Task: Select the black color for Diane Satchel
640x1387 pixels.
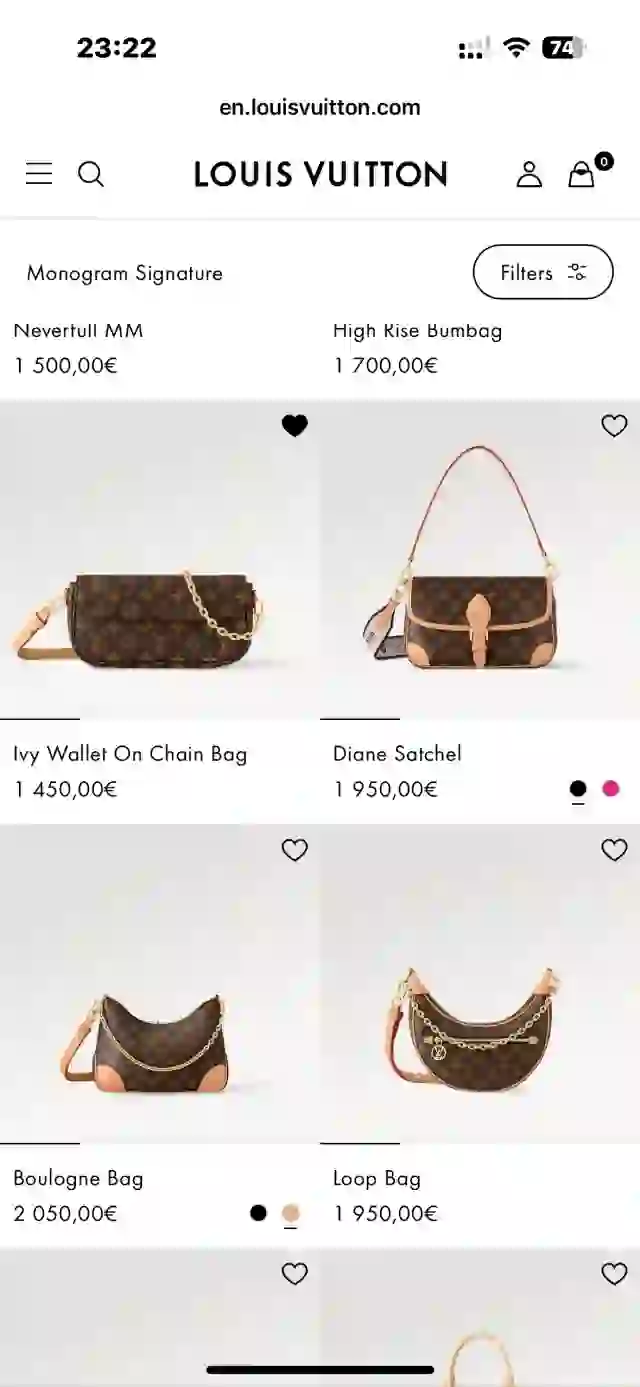Action: (x=578, y=789)
